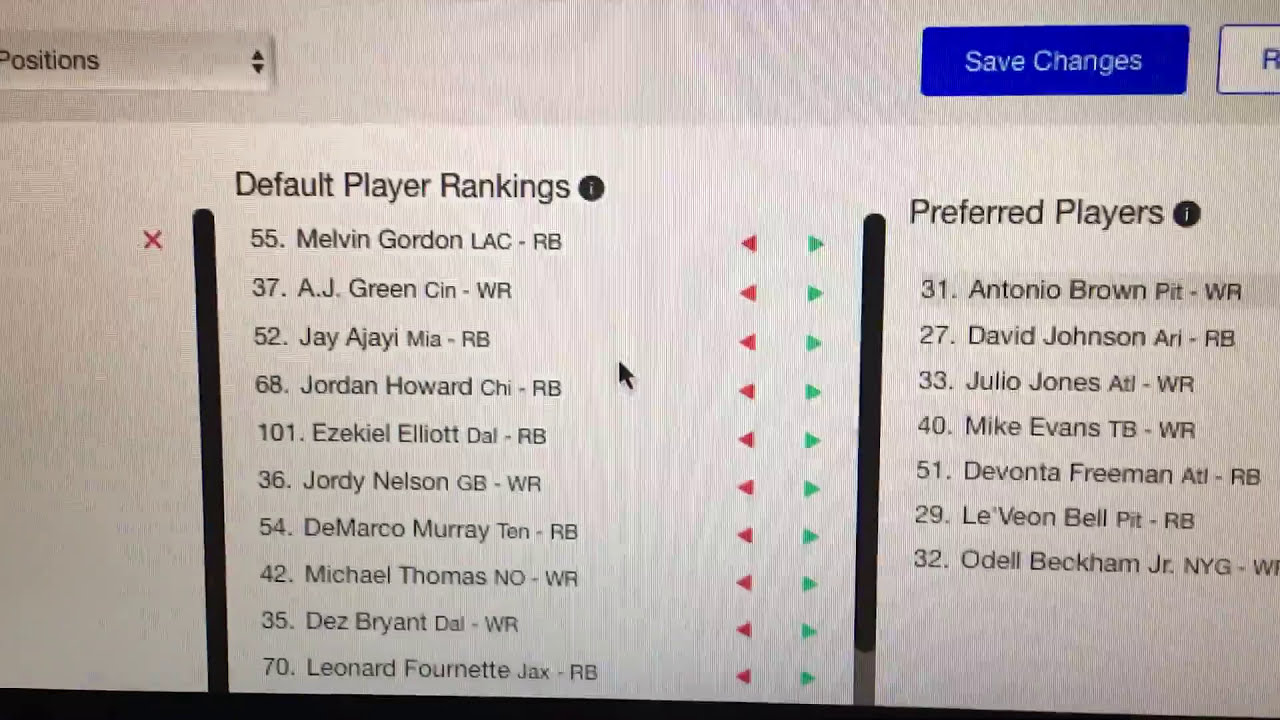1280x720 pixels.
Task: Tap the red arrow for Jordan Howard
Action: click(747, 392)
